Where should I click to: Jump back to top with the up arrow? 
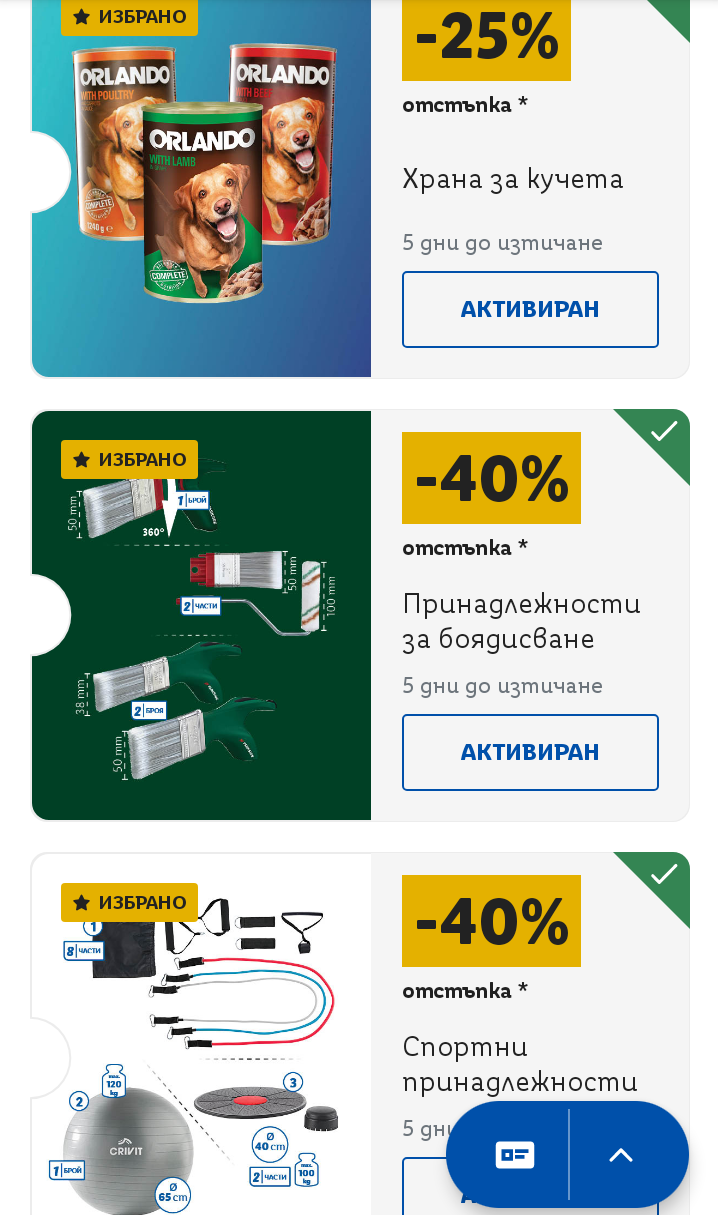click(x=622, y=1155)
